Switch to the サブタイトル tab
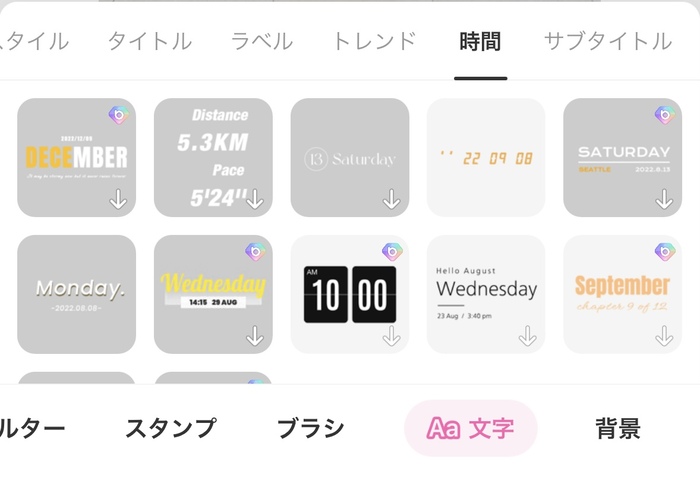Image resolution: width=700 pixels, height=480 pixels. tap(607, 41)
